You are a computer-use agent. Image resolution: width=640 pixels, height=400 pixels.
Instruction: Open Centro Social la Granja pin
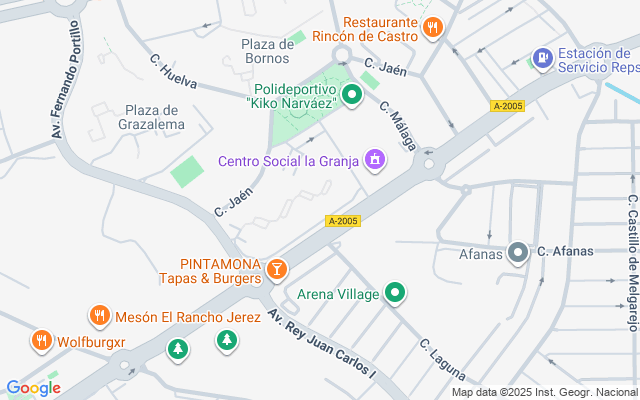(375, 159)
